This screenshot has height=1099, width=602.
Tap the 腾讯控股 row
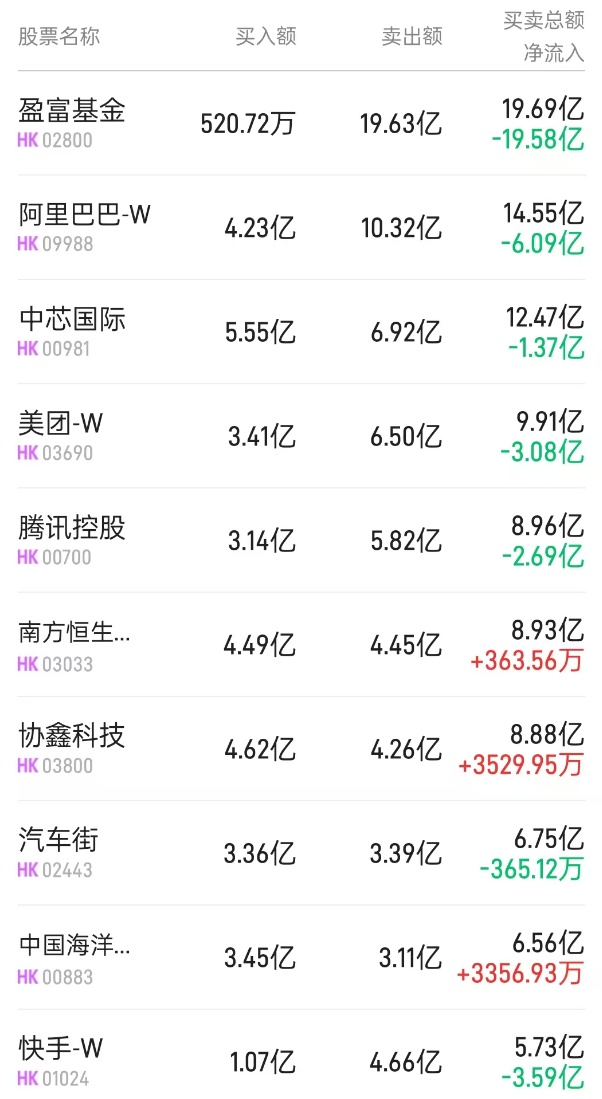tap(72, 528)
